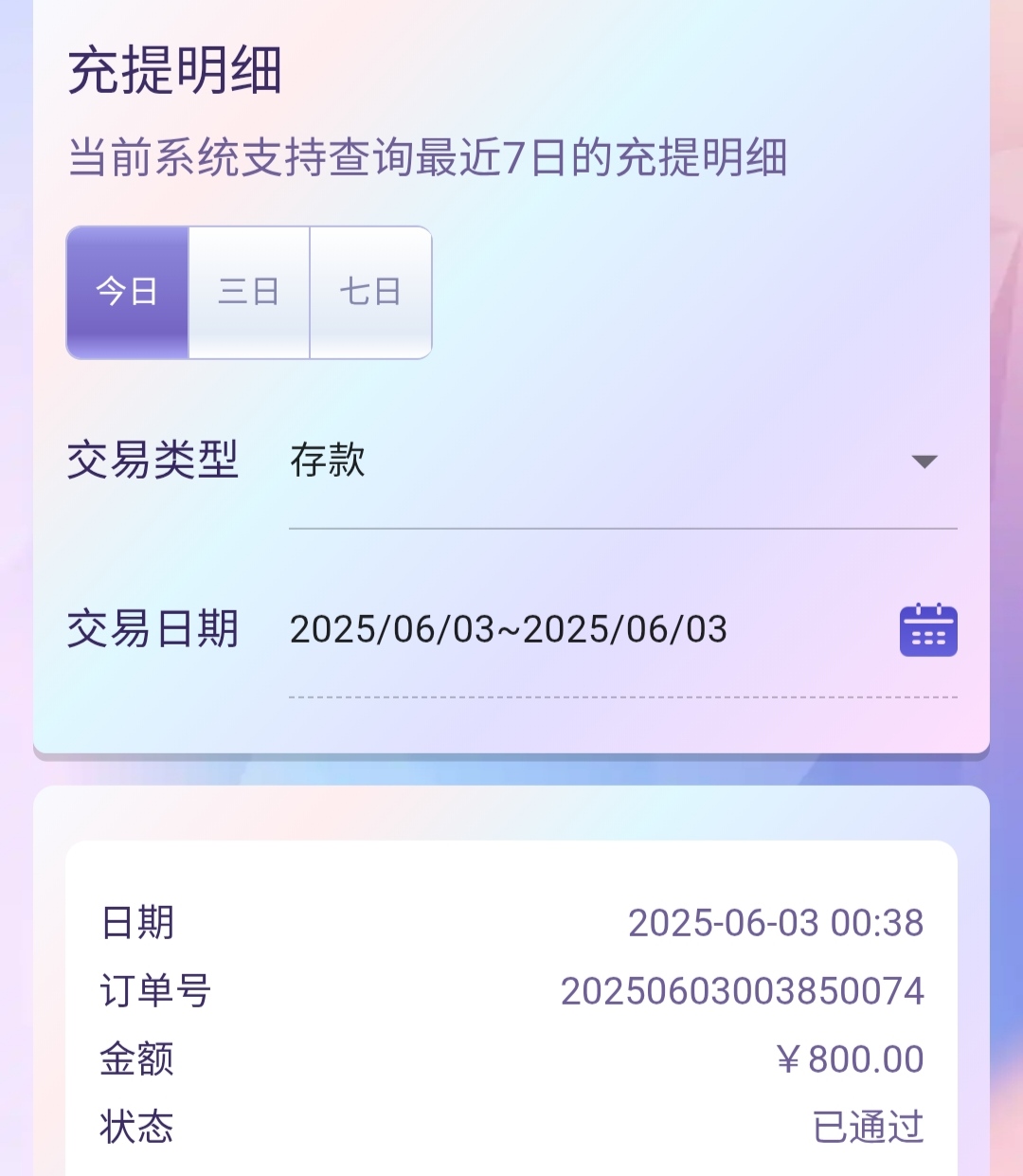This screenshot has width=1023, height=1176.
Task: Select the 今日 filter tab
Action: coord(127,292)
